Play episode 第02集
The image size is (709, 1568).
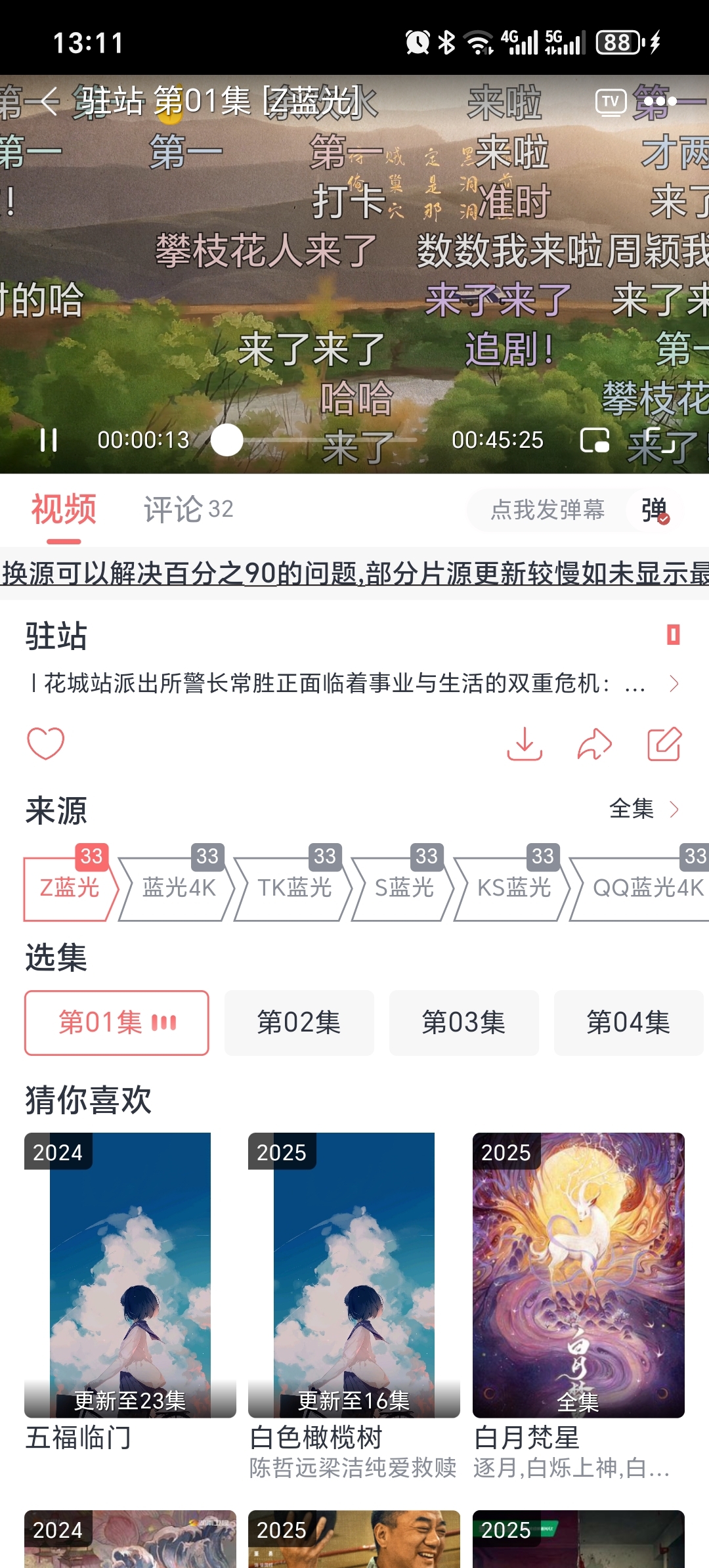pos(299,1023)
